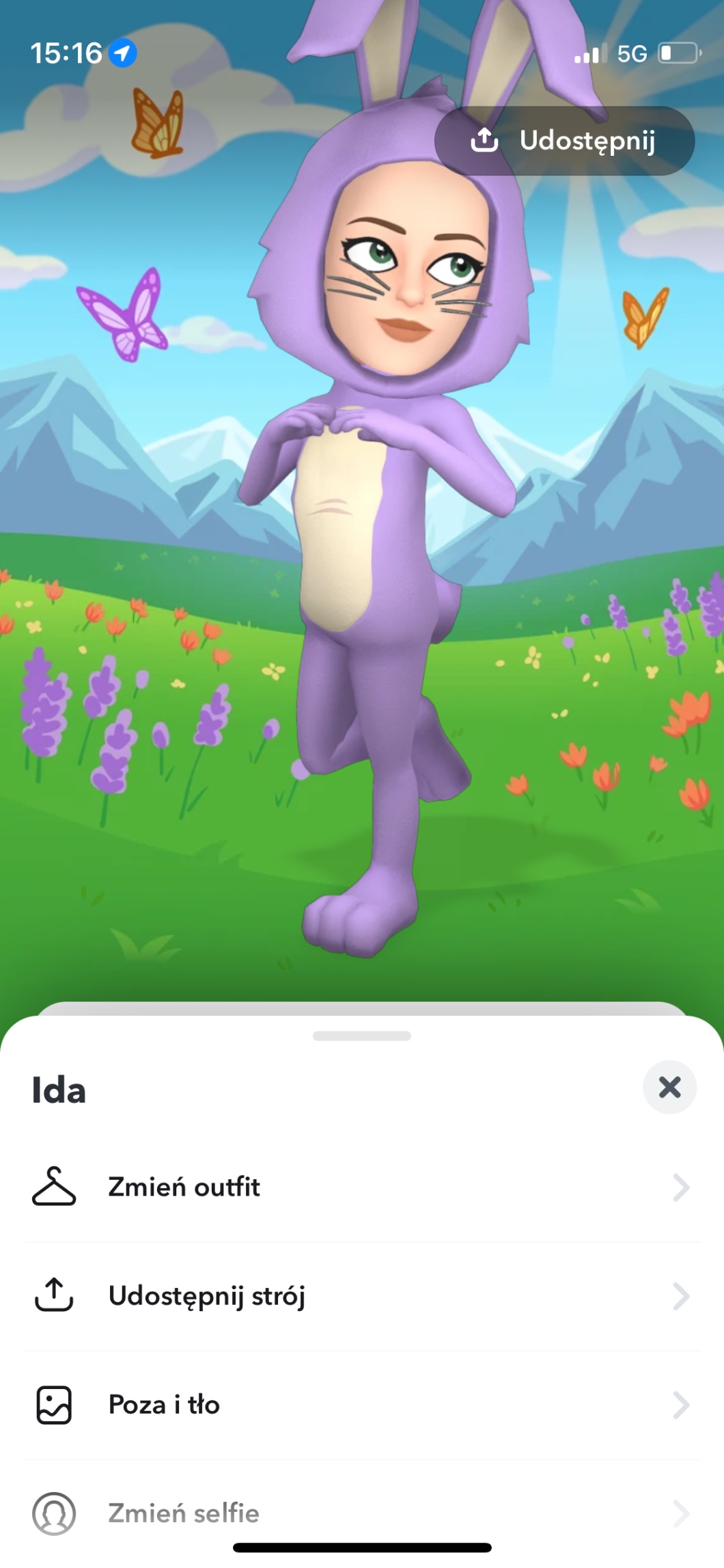Open Zmień outfit
724x1568 pixels.
coord(362,1187)
